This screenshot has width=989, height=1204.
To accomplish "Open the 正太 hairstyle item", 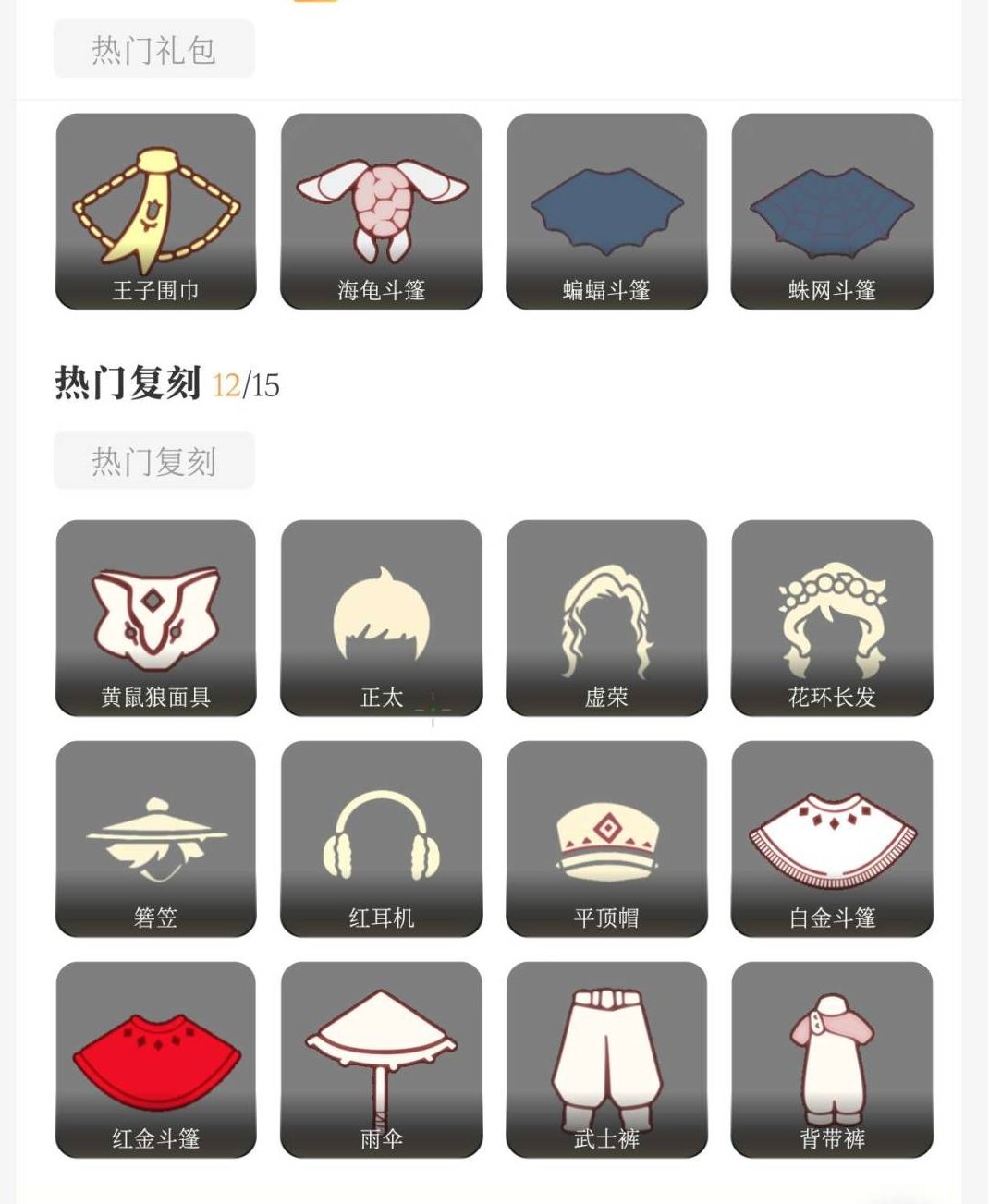I will tap(380, 617).
